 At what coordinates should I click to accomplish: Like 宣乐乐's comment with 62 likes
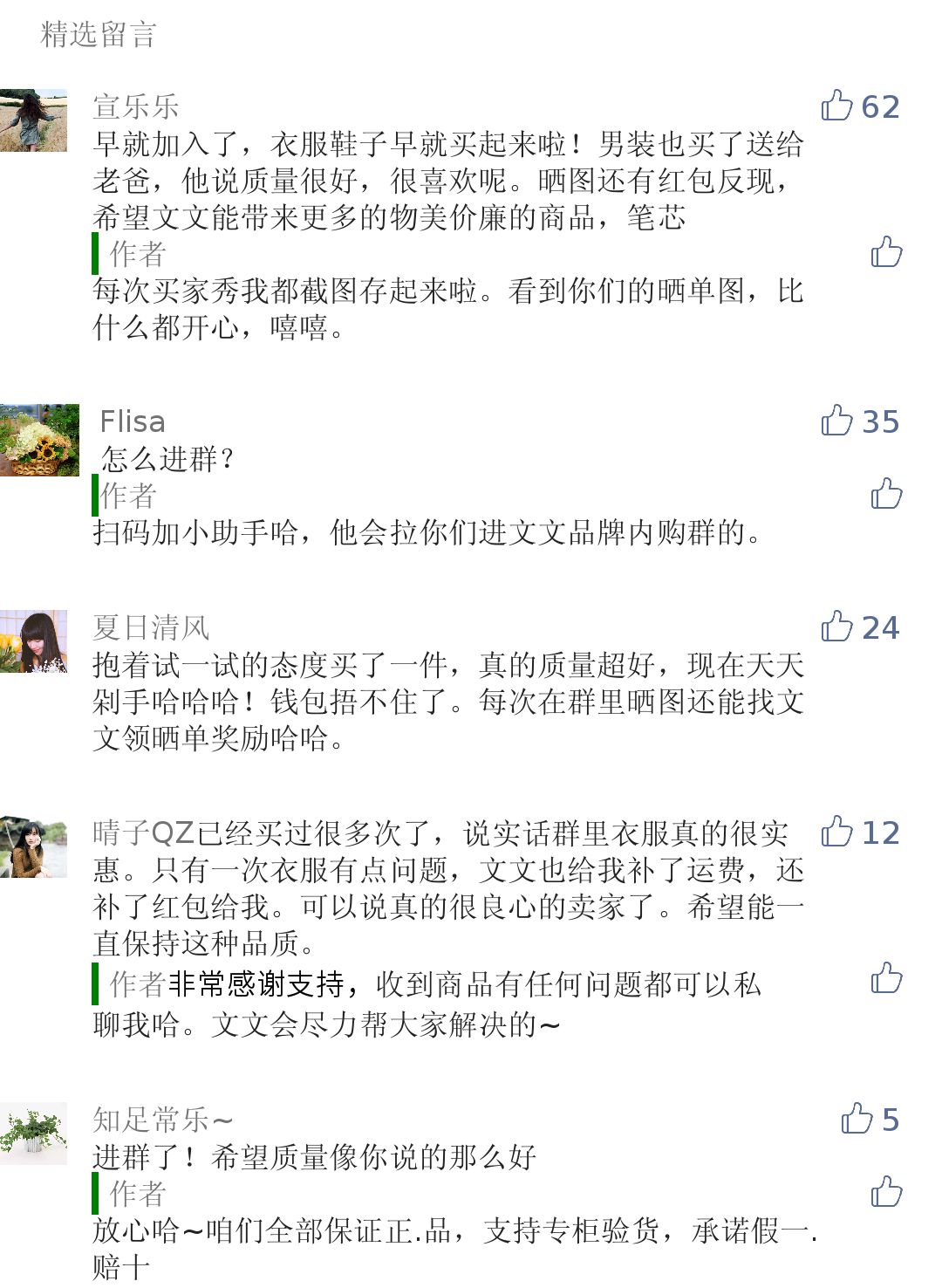836,106
